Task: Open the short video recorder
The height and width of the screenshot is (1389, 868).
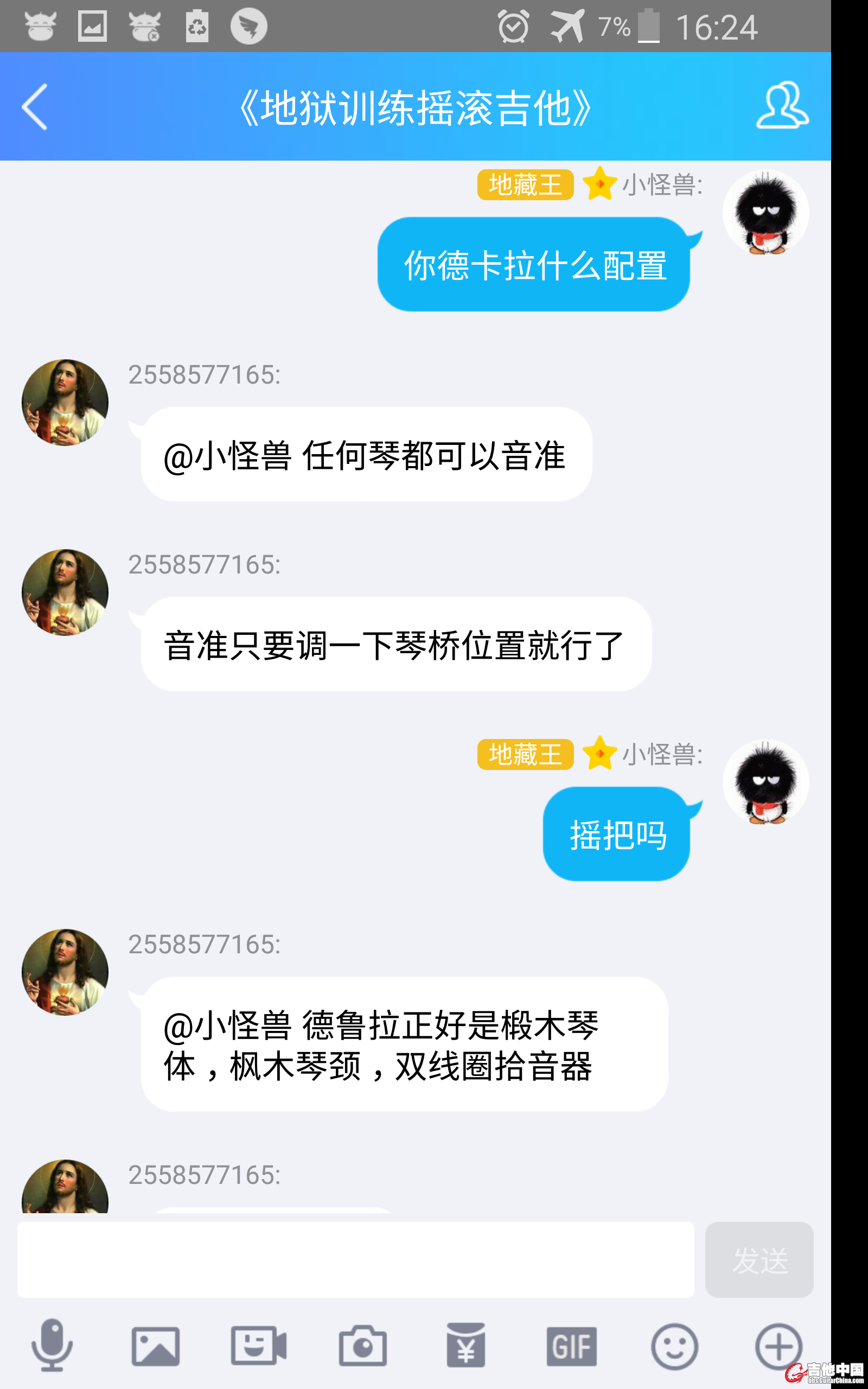Action: coord(259,1346)
